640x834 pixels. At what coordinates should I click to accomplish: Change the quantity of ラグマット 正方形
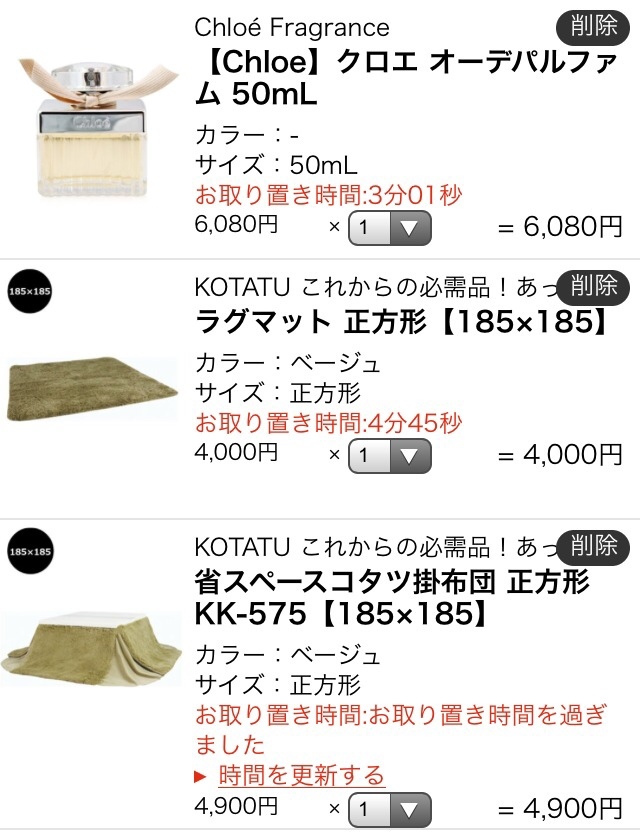point(389,456)
